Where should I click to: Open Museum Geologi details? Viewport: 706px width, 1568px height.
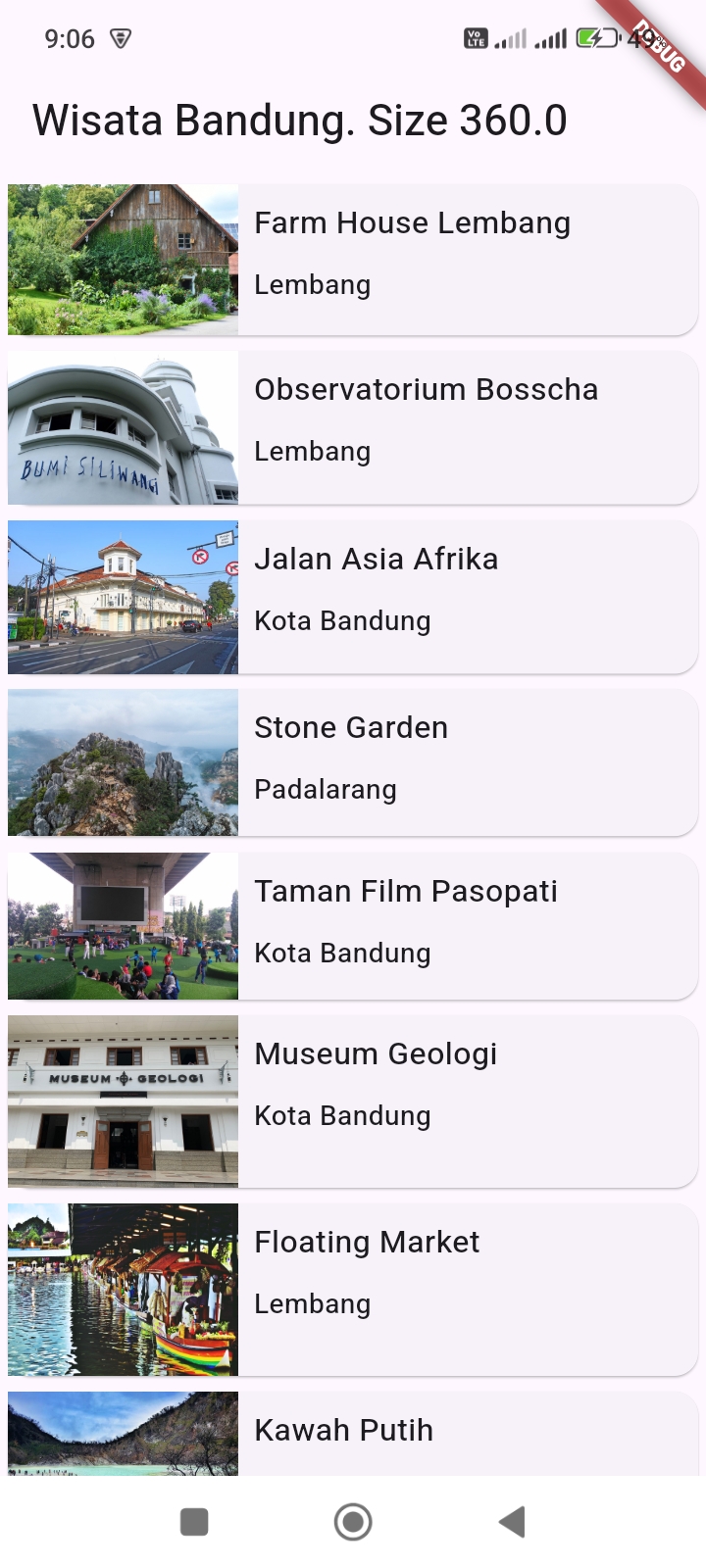(353, 1102)
